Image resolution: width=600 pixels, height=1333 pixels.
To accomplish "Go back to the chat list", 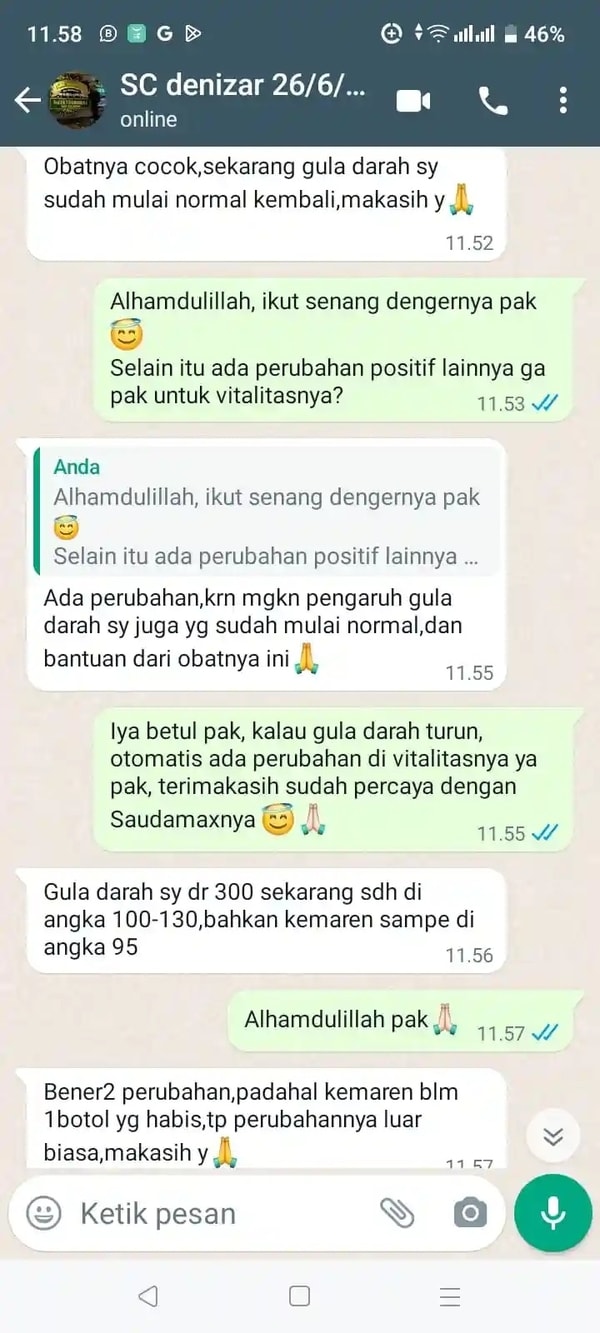I will 27,99.
